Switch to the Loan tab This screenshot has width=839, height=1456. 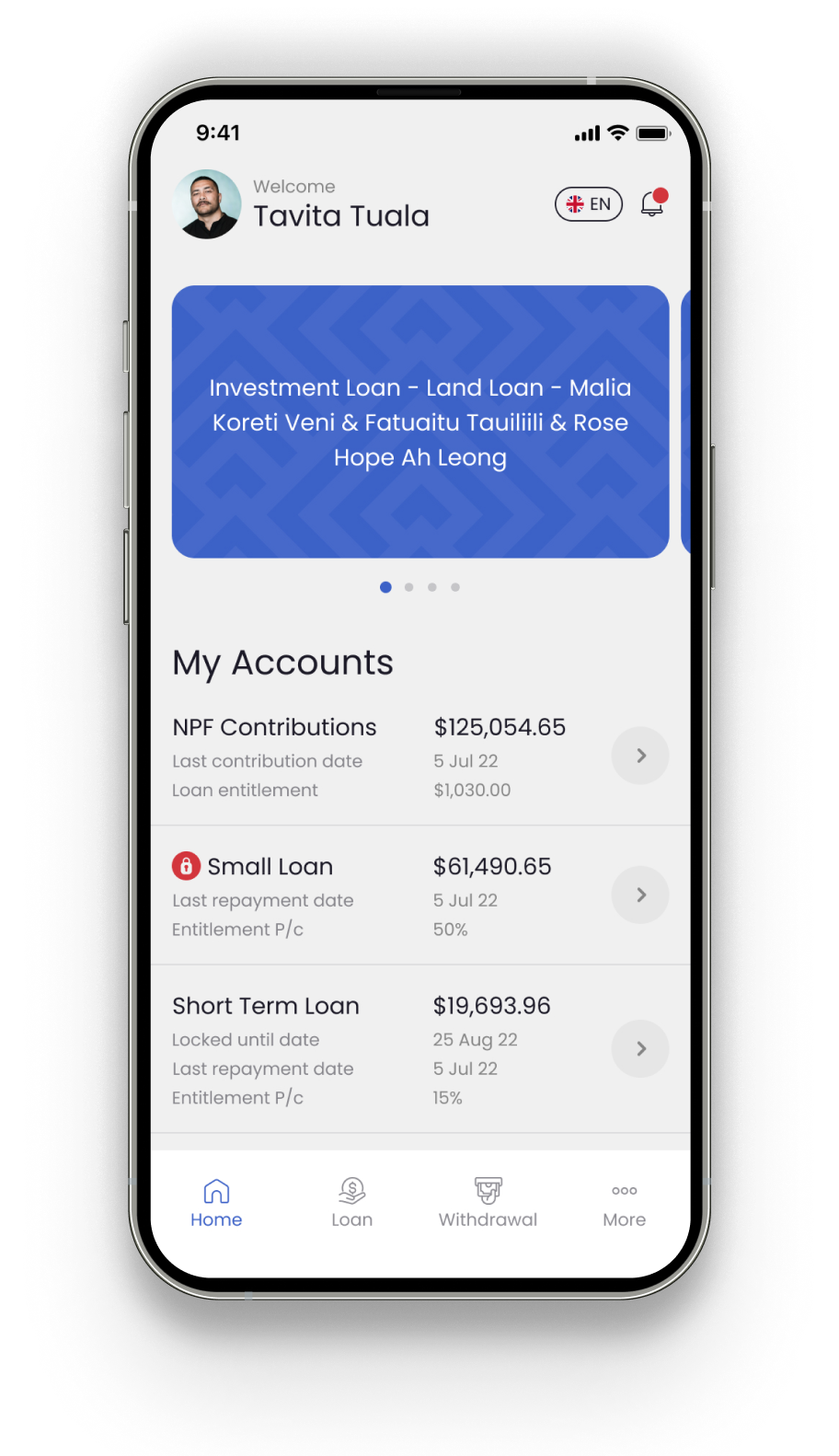point(351,1203)
